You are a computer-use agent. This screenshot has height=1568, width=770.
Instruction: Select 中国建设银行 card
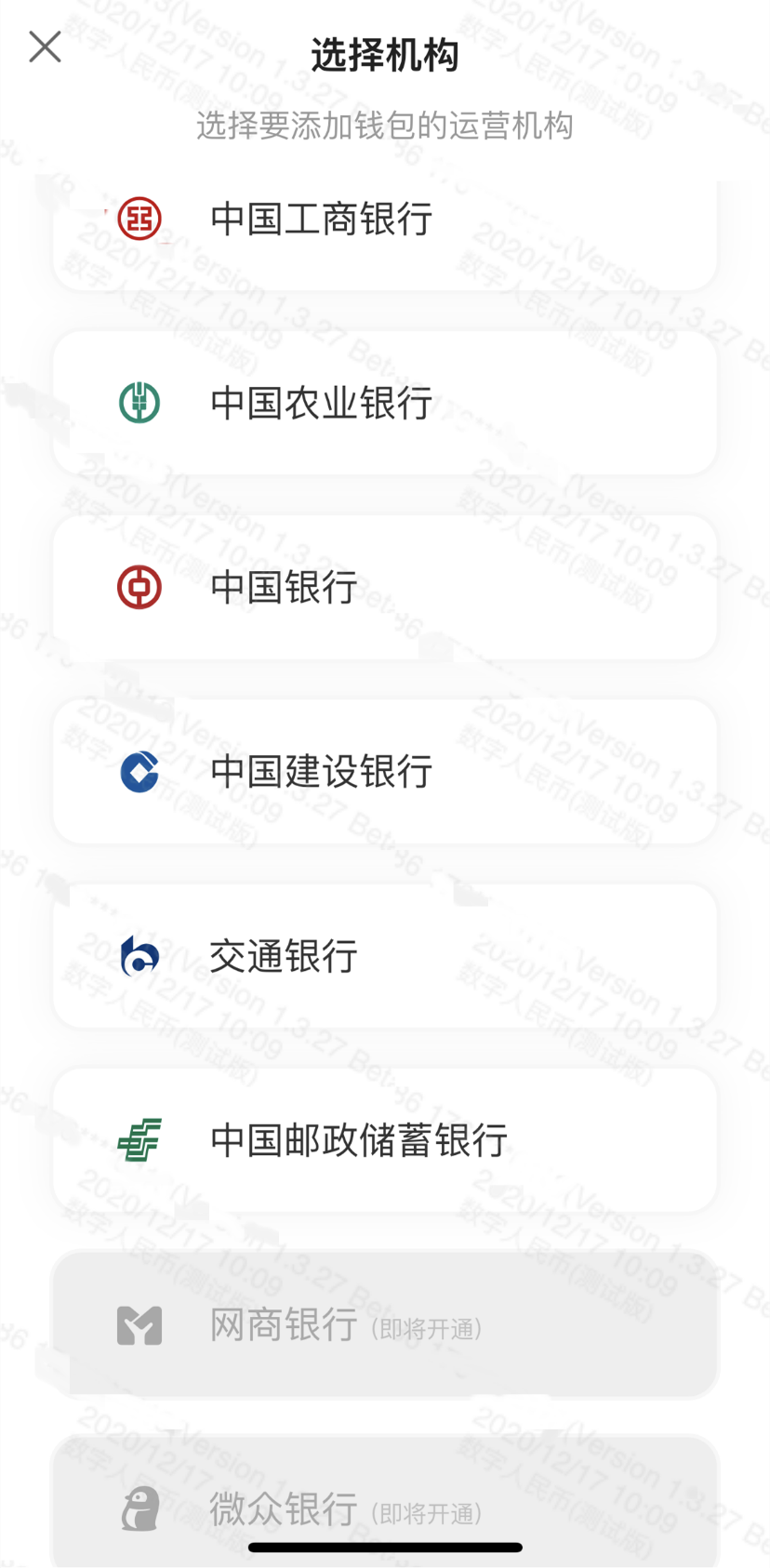[x=385, y=770]
